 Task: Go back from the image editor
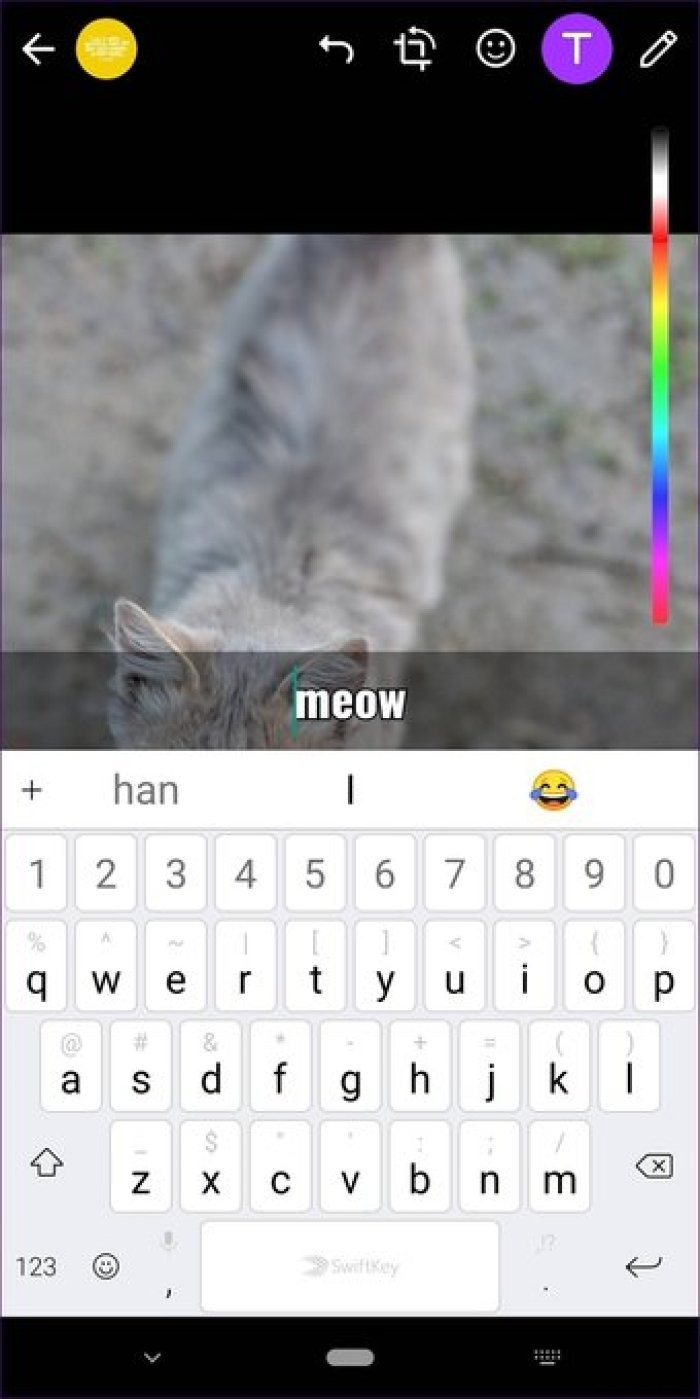[x=38, y=49]
